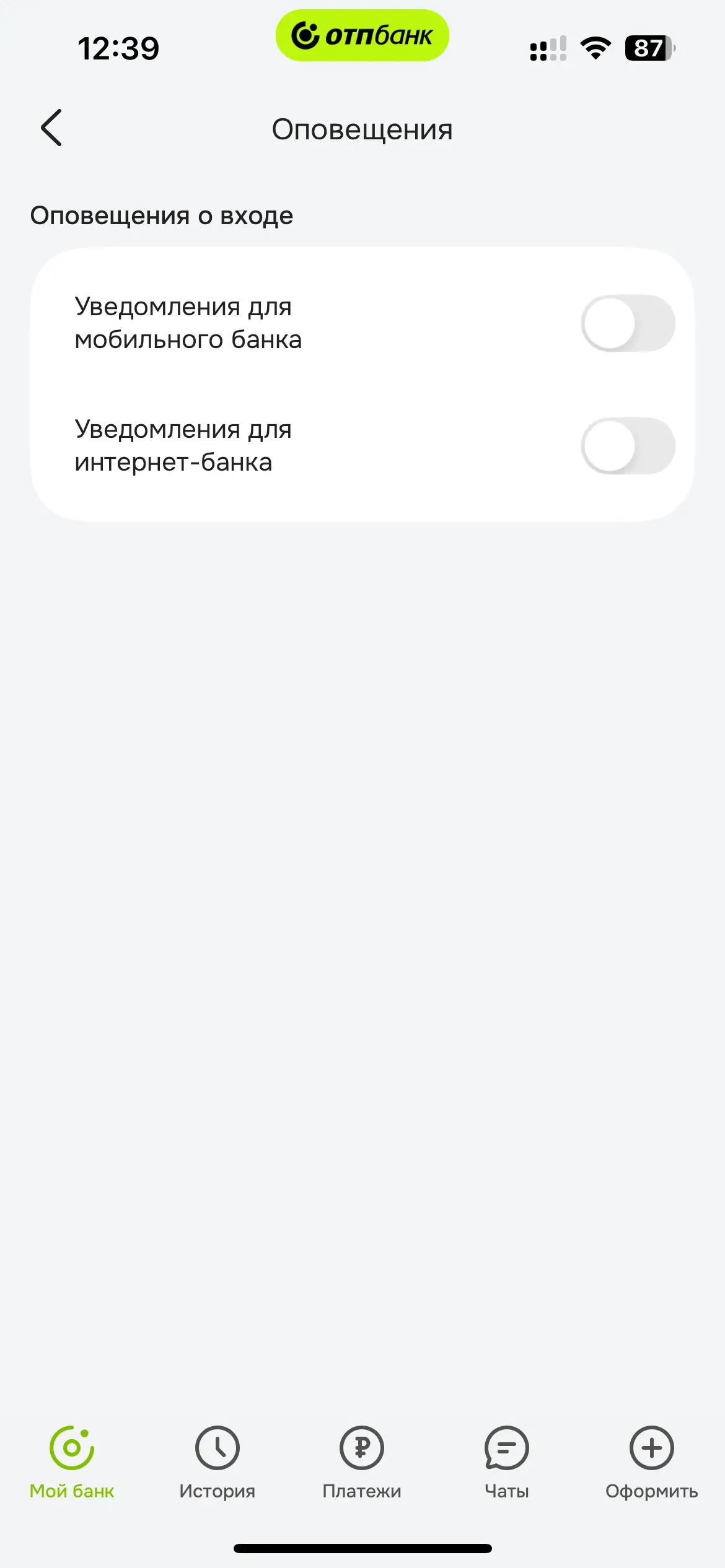The image size is (725, 1568).
Task: Enable Уведомления для мобильного банка switch
Action: 628,323
